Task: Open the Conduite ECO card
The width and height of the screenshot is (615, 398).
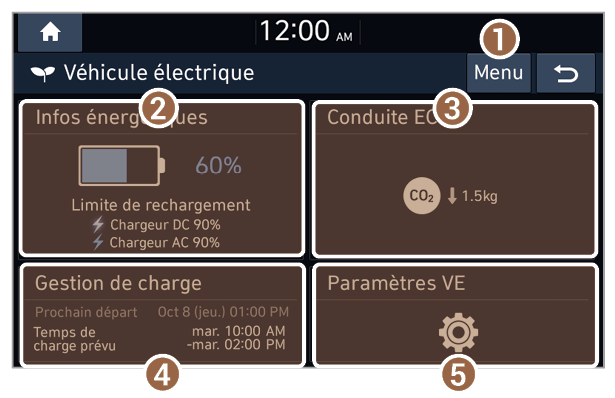Action: tap(455, 178)
